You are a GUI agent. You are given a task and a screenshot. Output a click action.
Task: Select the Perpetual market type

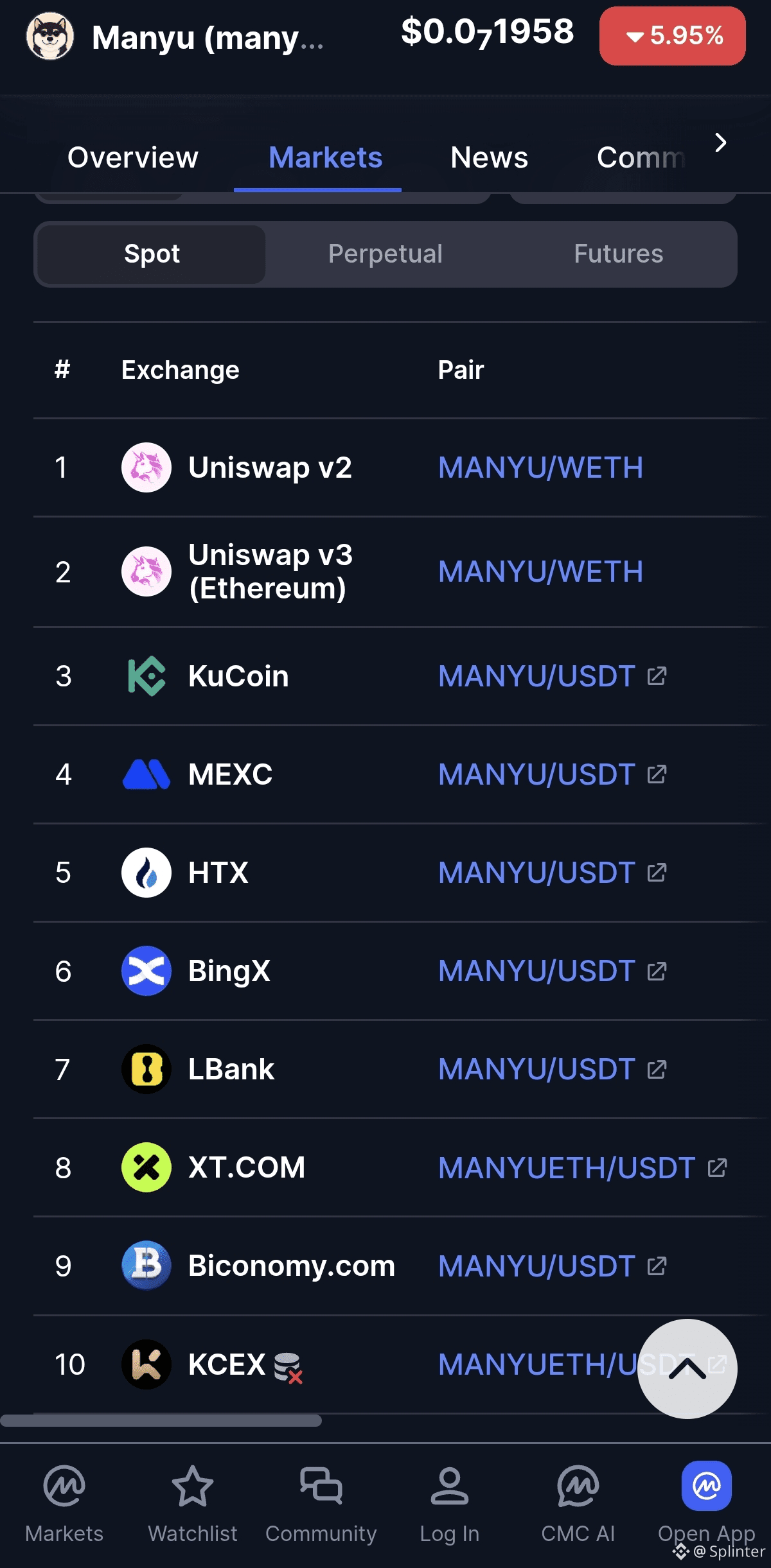[x=385, y=254]
